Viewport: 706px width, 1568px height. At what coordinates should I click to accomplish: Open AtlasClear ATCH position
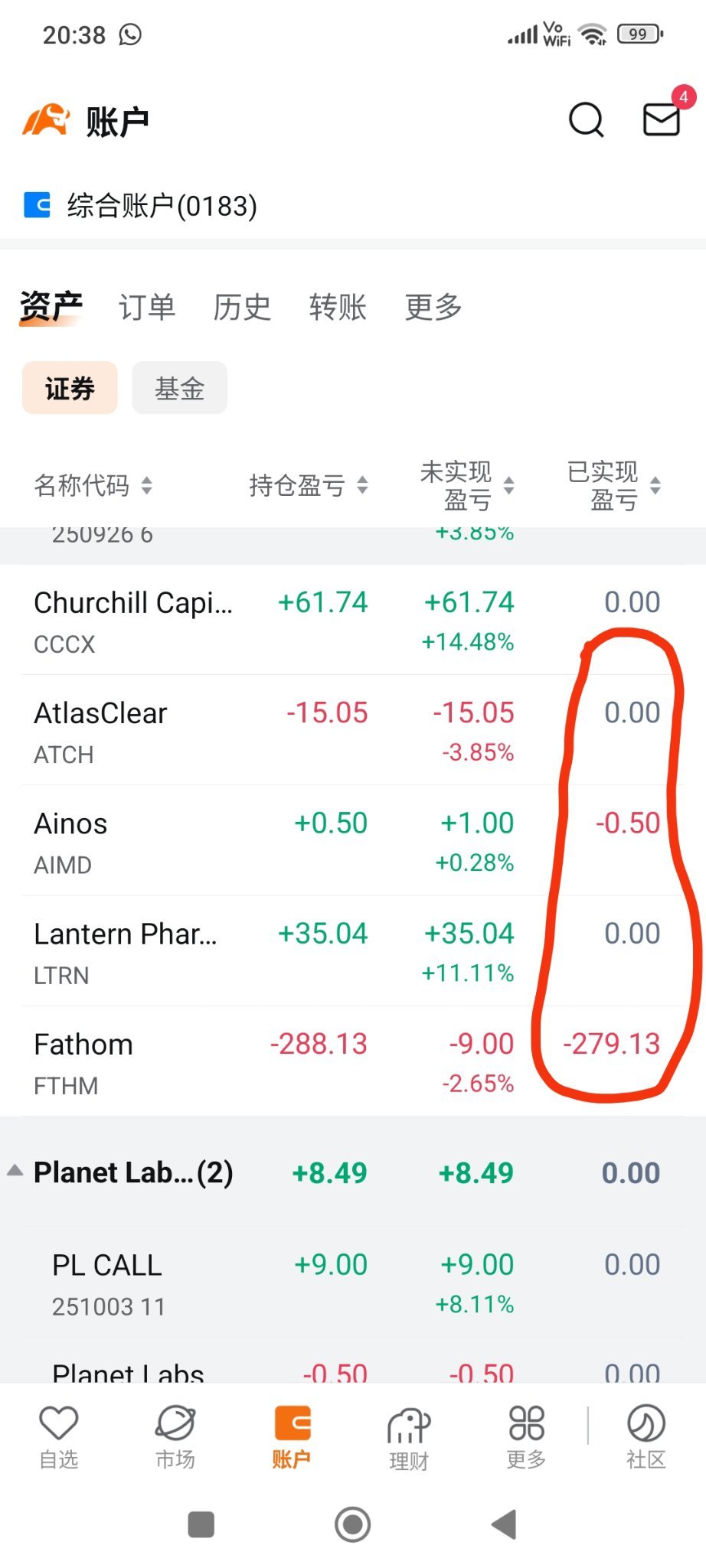tap(101, 731)
